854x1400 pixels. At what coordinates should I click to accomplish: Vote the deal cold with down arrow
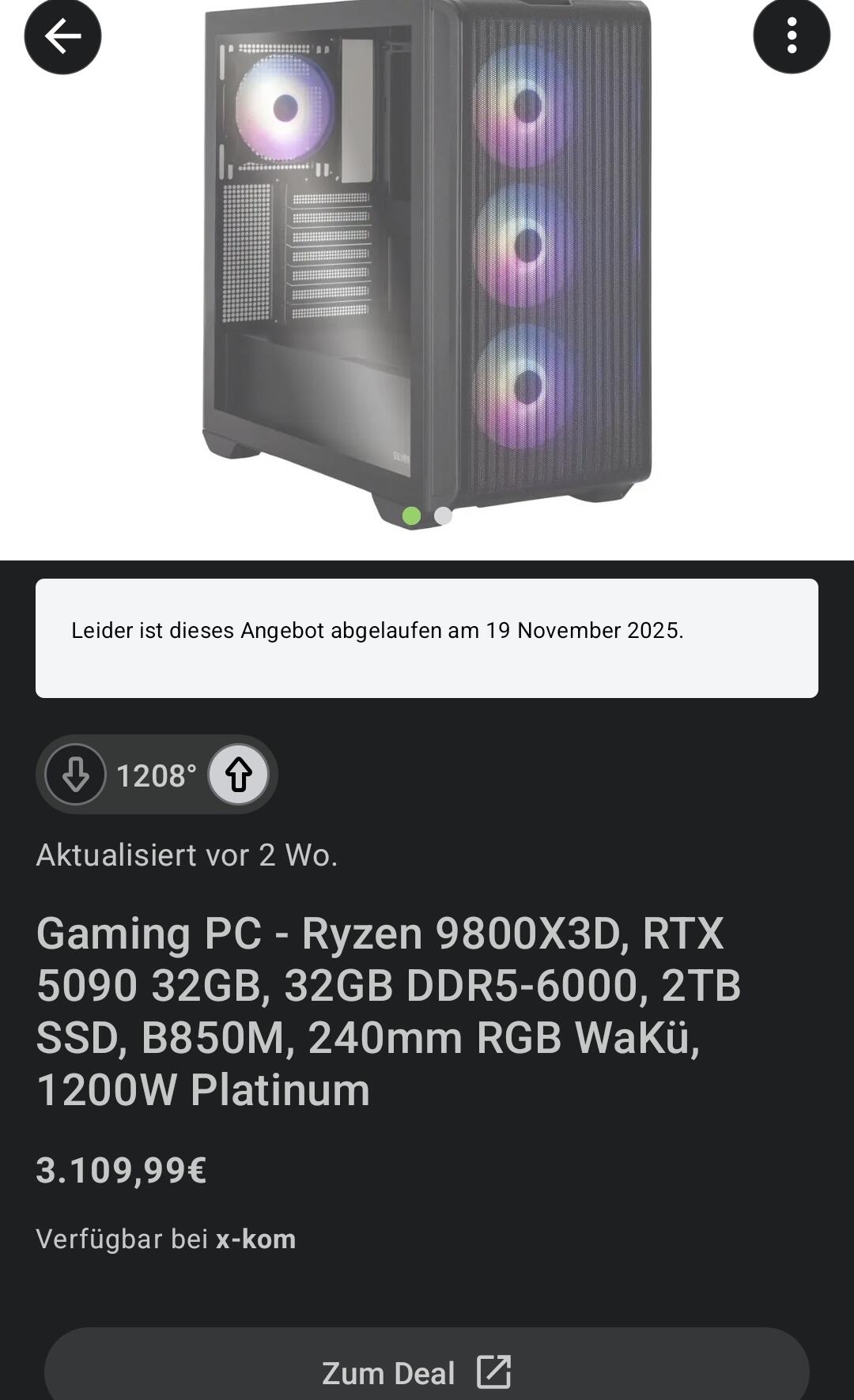point(76,775)
